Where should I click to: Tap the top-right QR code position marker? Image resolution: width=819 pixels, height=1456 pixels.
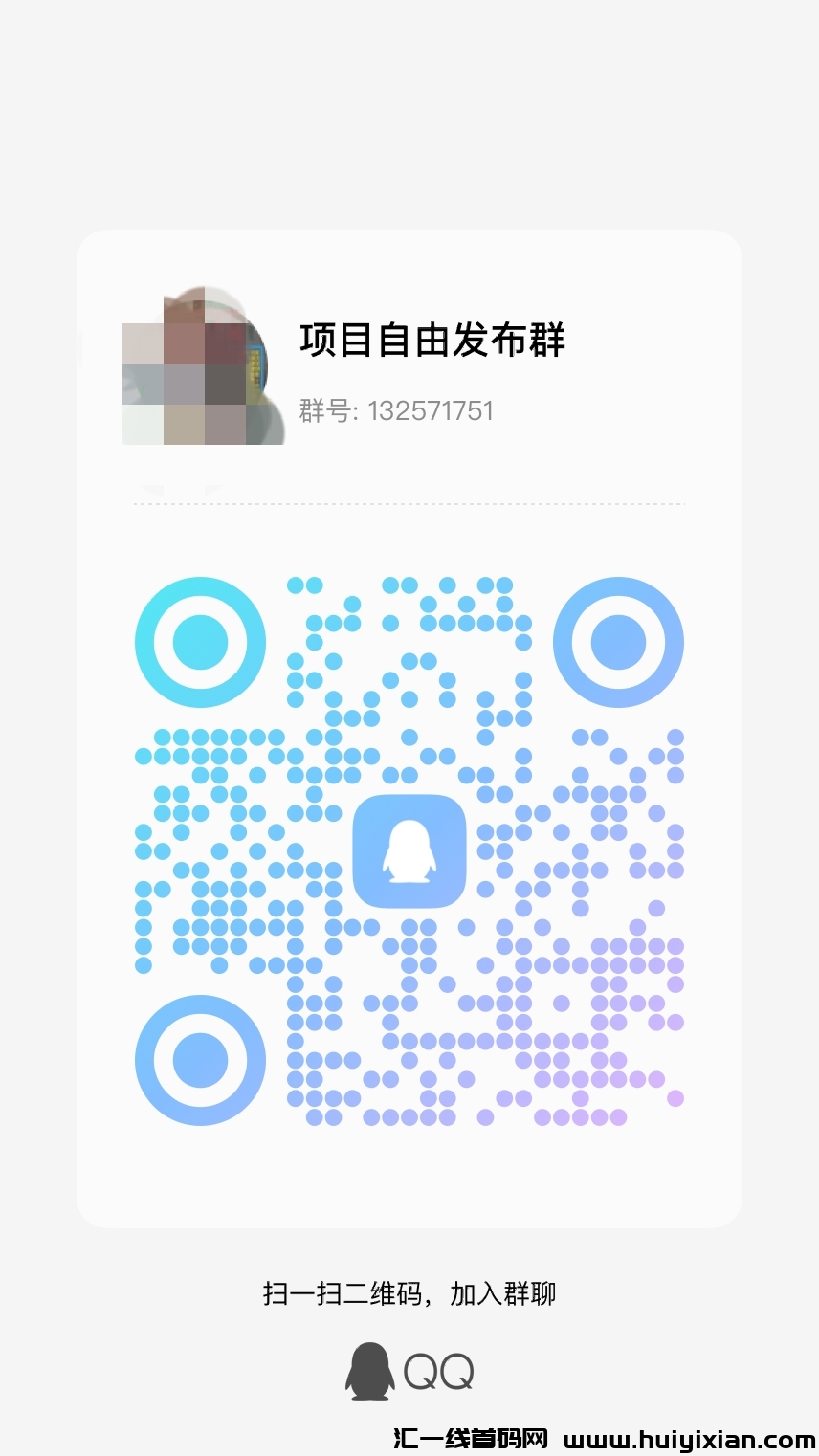click(619, 643)
